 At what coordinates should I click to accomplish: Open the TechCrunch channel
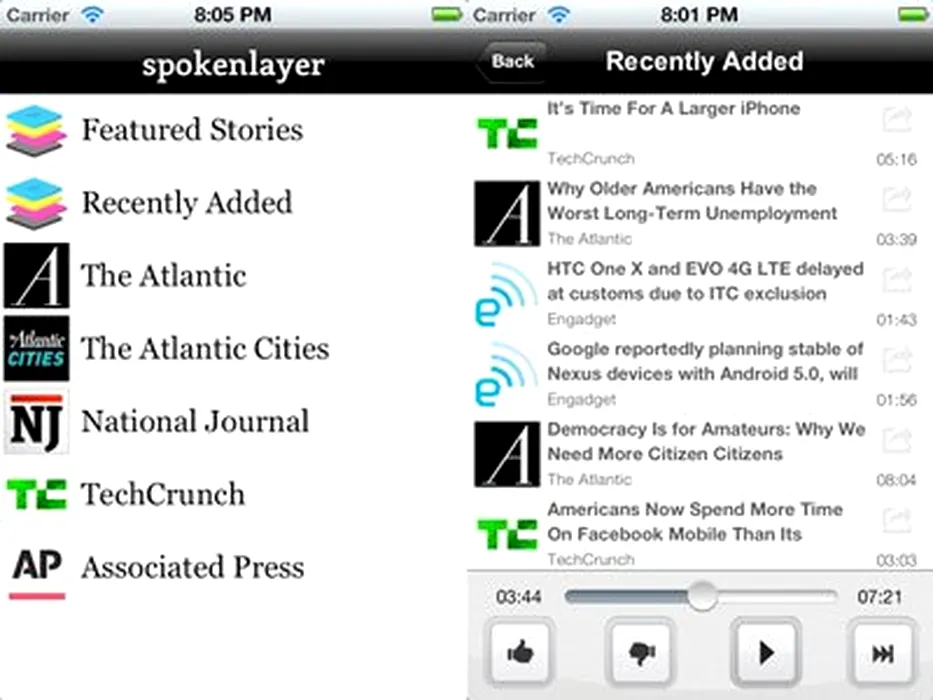point(162,495)
